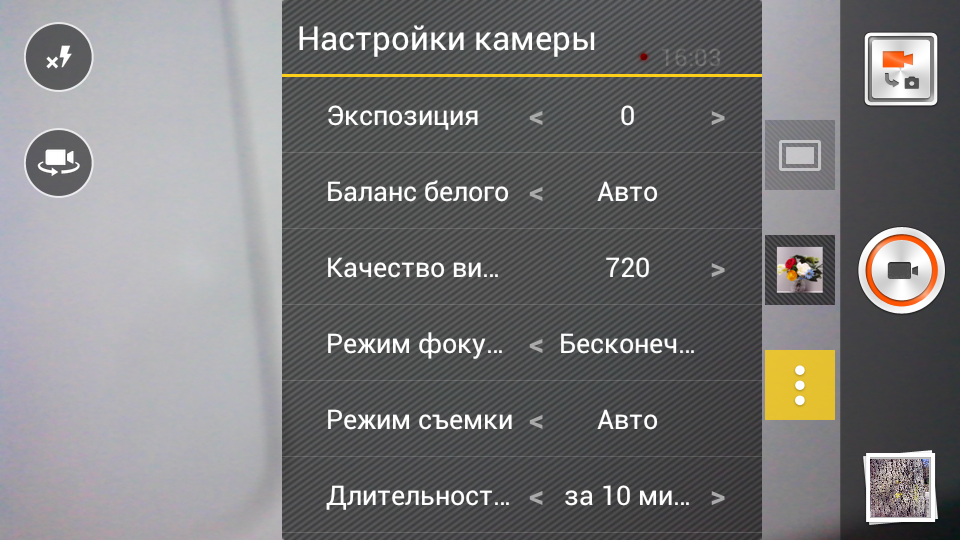The image size is (960, 540).
Task: Decrease the Экспозиция value with the left arrow
Action: [x=536, y=118]
